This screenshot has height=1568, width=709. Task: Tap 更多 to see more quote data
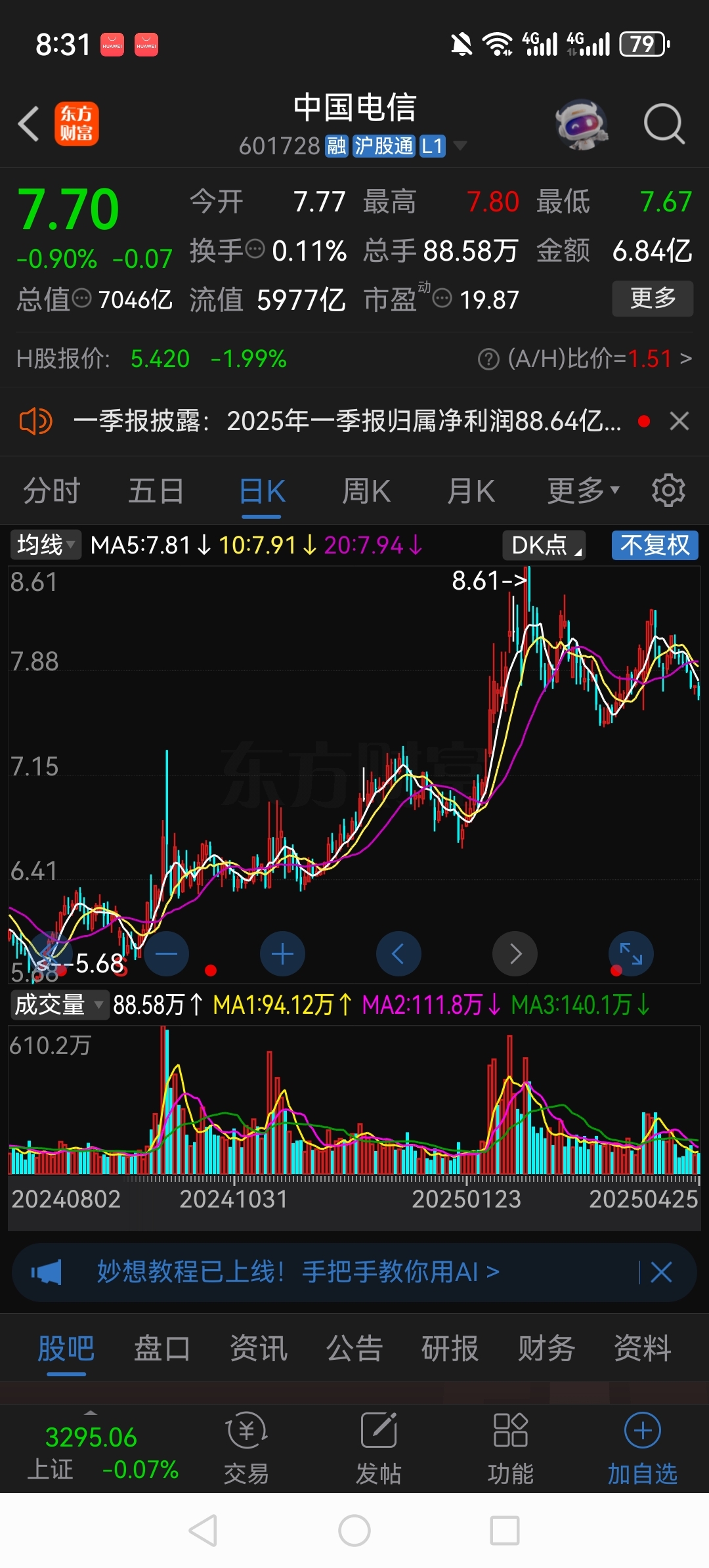pyautogui.click(x=653, y=298)
